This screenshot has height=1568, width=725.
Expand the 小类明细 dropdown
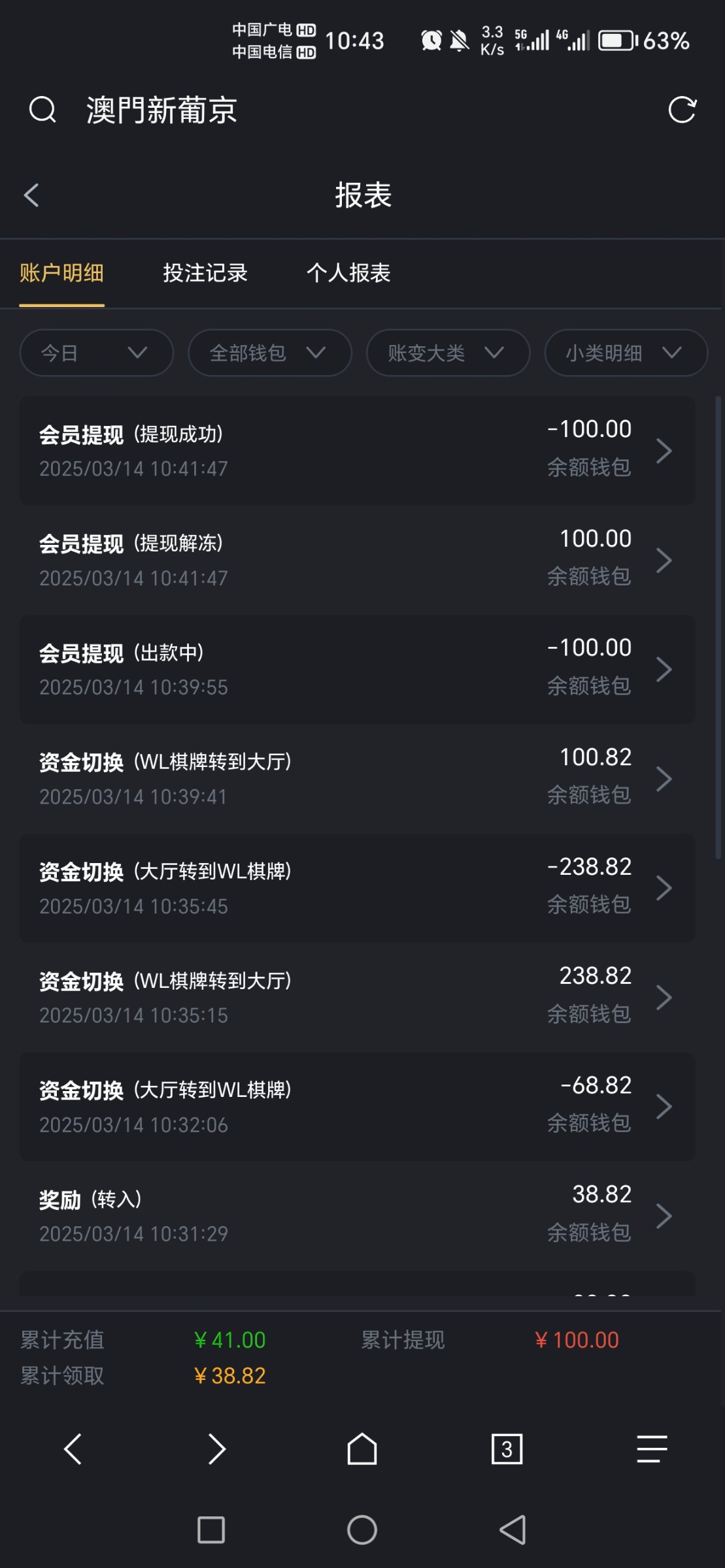626,353
